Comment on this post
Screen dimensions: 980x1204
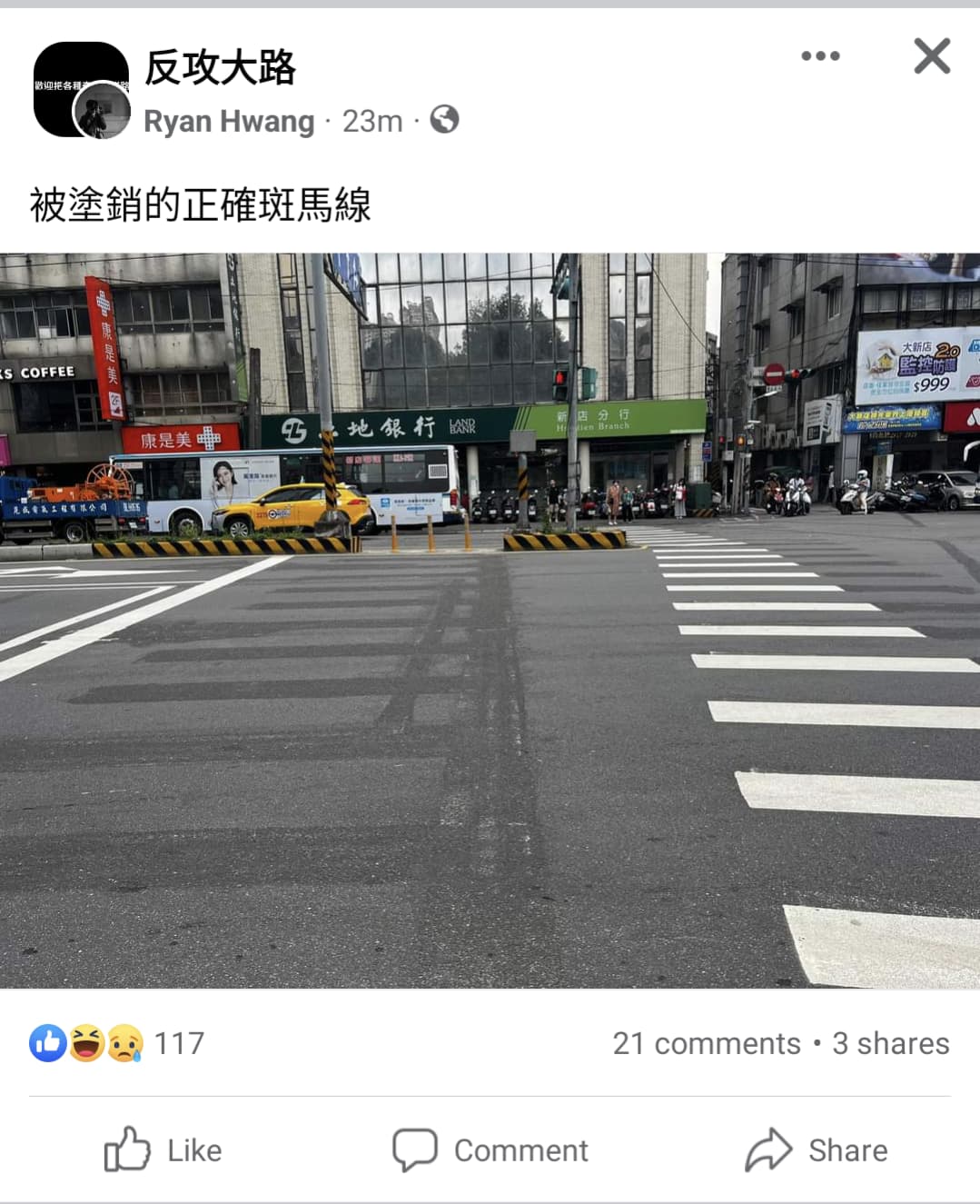coord(490,1150)
